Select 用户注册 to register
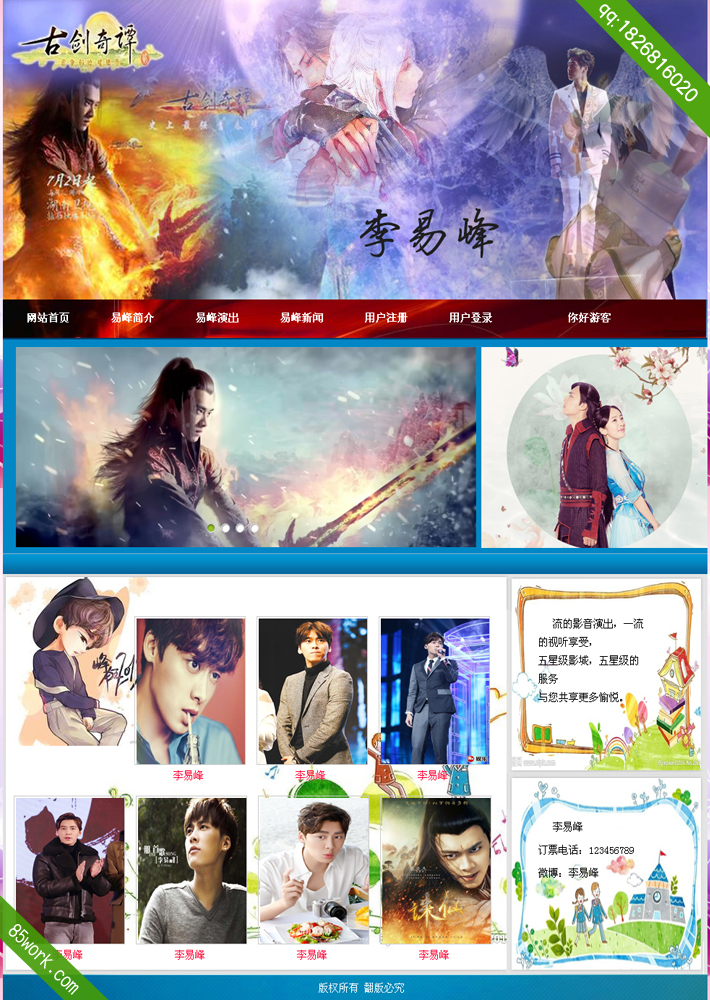Screen dimensions: 710x1000 [386, 318]
